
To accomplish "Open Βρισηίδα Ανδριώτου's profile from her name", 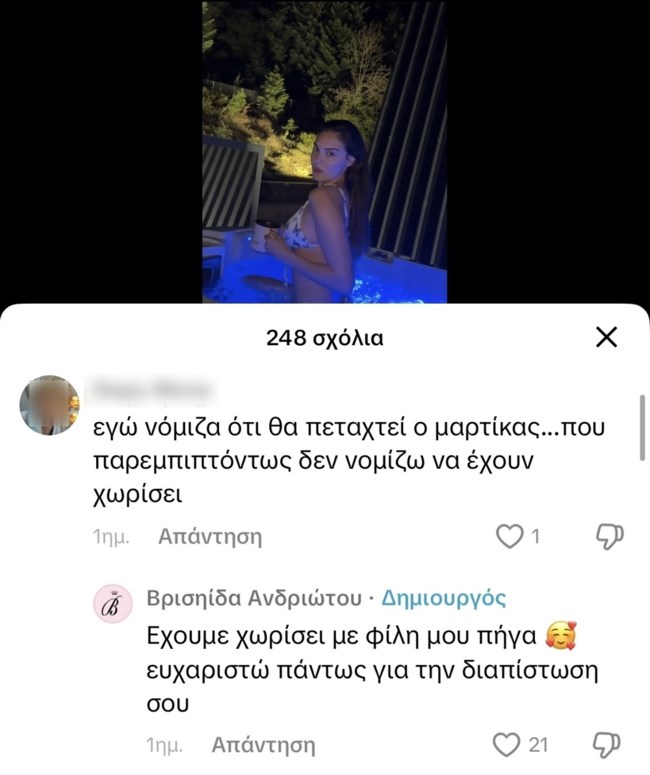I will [x=253, y=599].
